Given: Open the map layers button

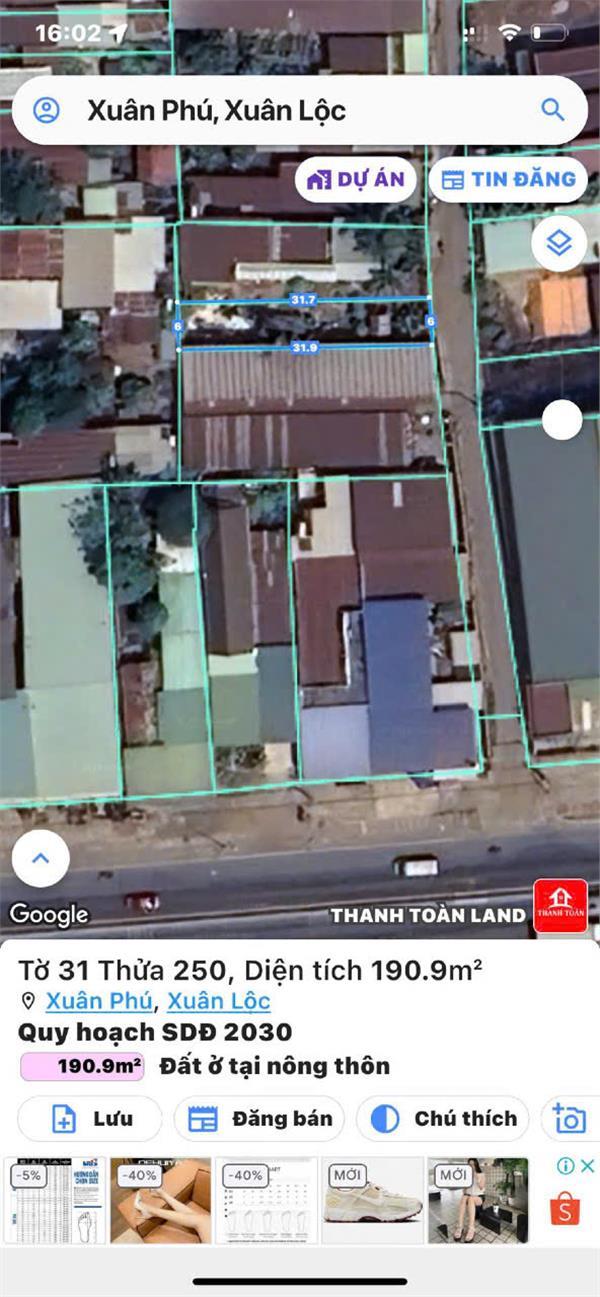Looking at the screenshot, I should [558, 243].
